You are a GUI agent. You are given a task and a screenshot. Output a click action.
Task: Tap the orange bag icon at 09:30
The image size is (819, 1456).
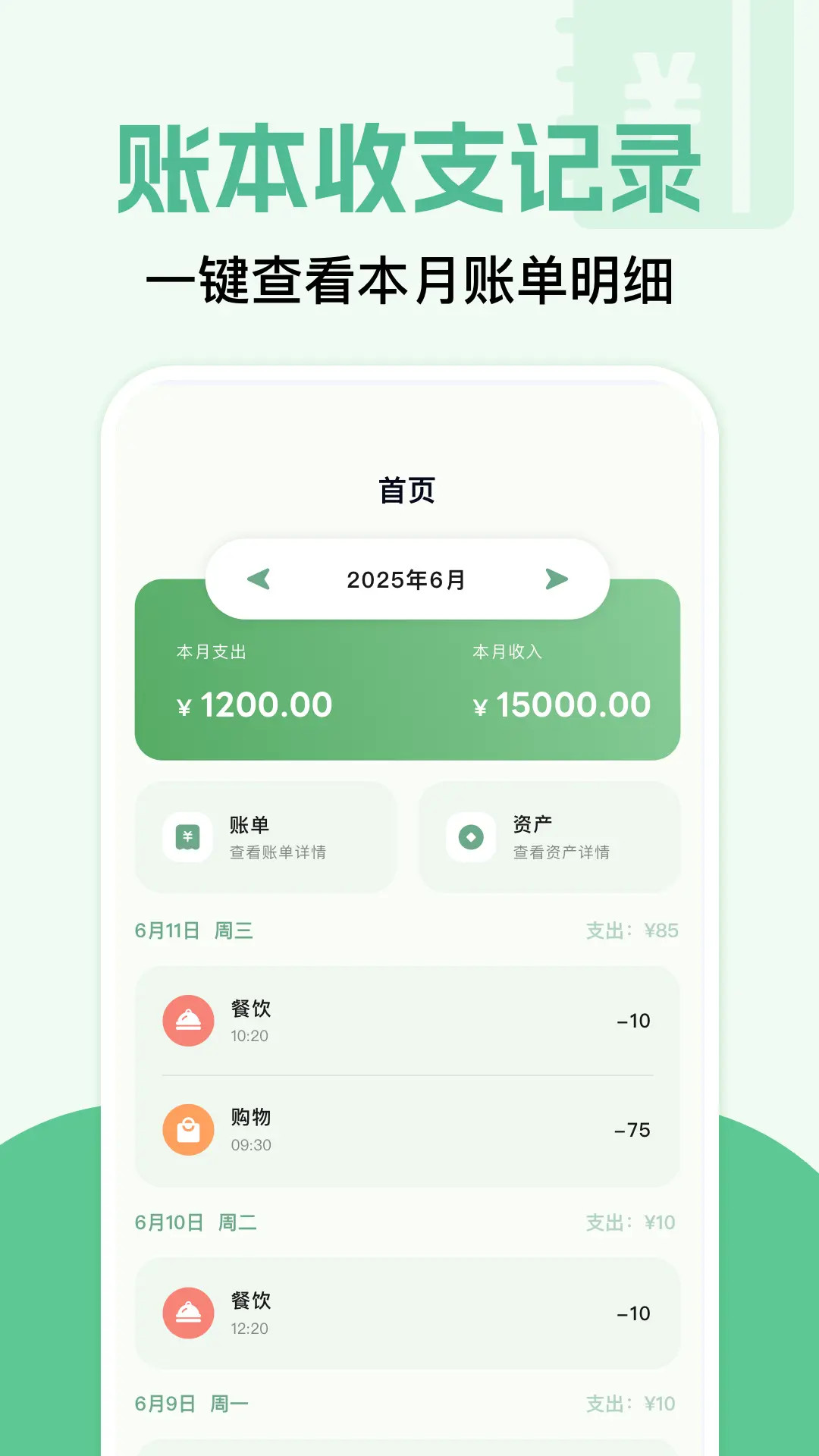187,1129
